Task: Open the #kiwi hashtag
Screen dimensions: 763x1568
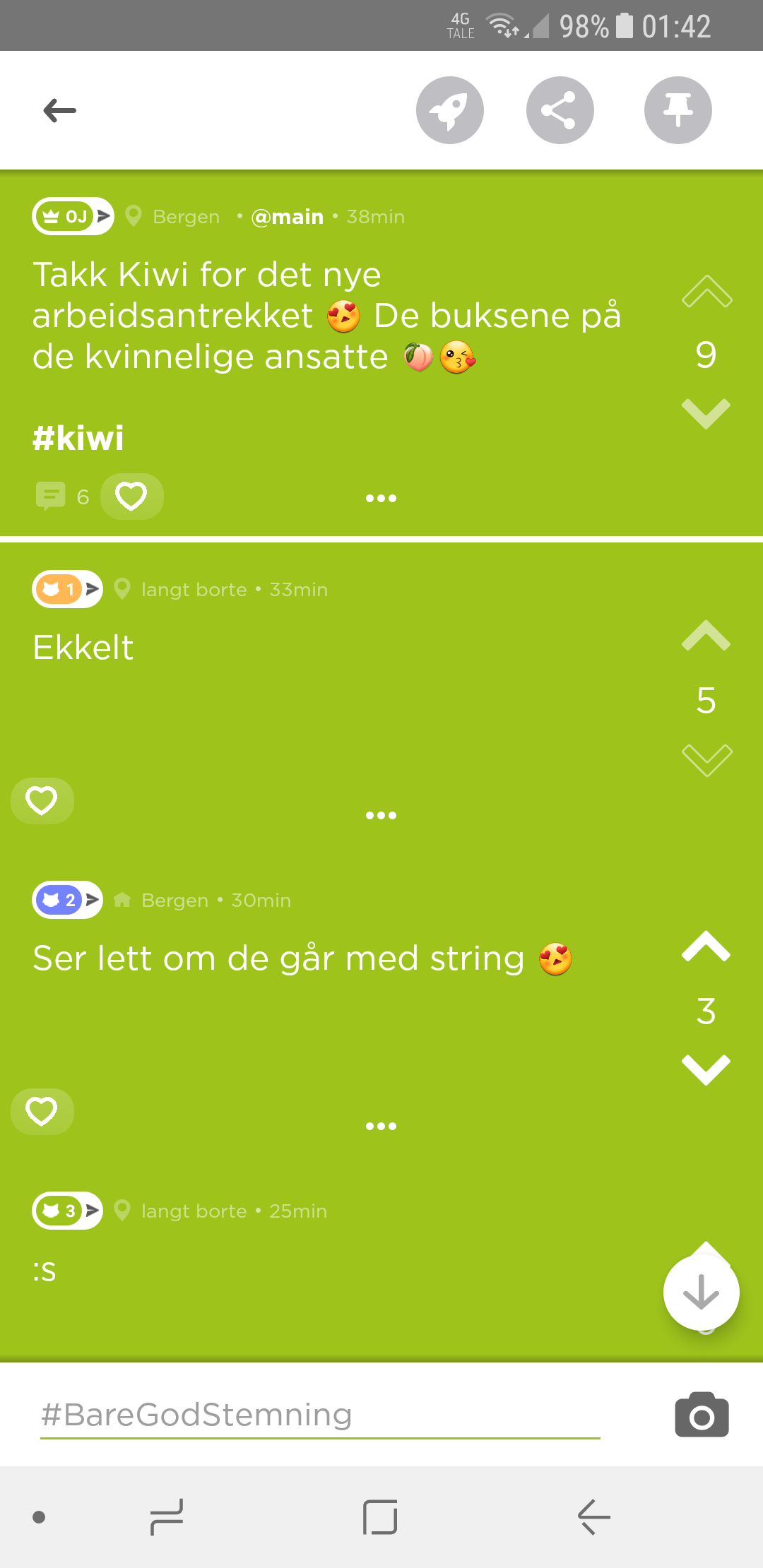Action: tap(78, 438)
